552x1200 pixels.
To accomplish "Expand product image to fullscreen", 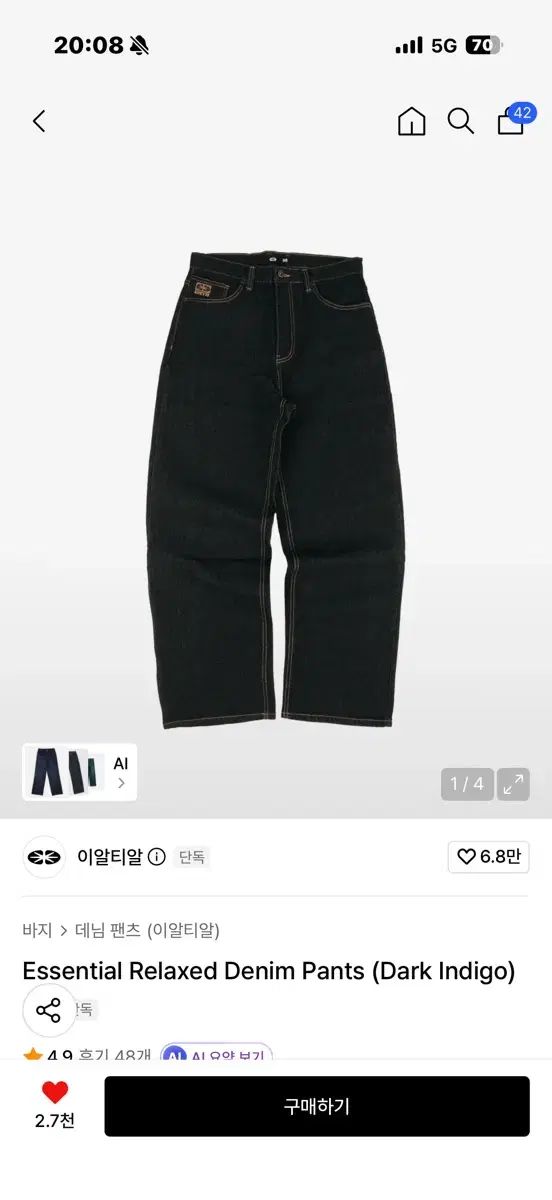I will (x=513, y=784).
